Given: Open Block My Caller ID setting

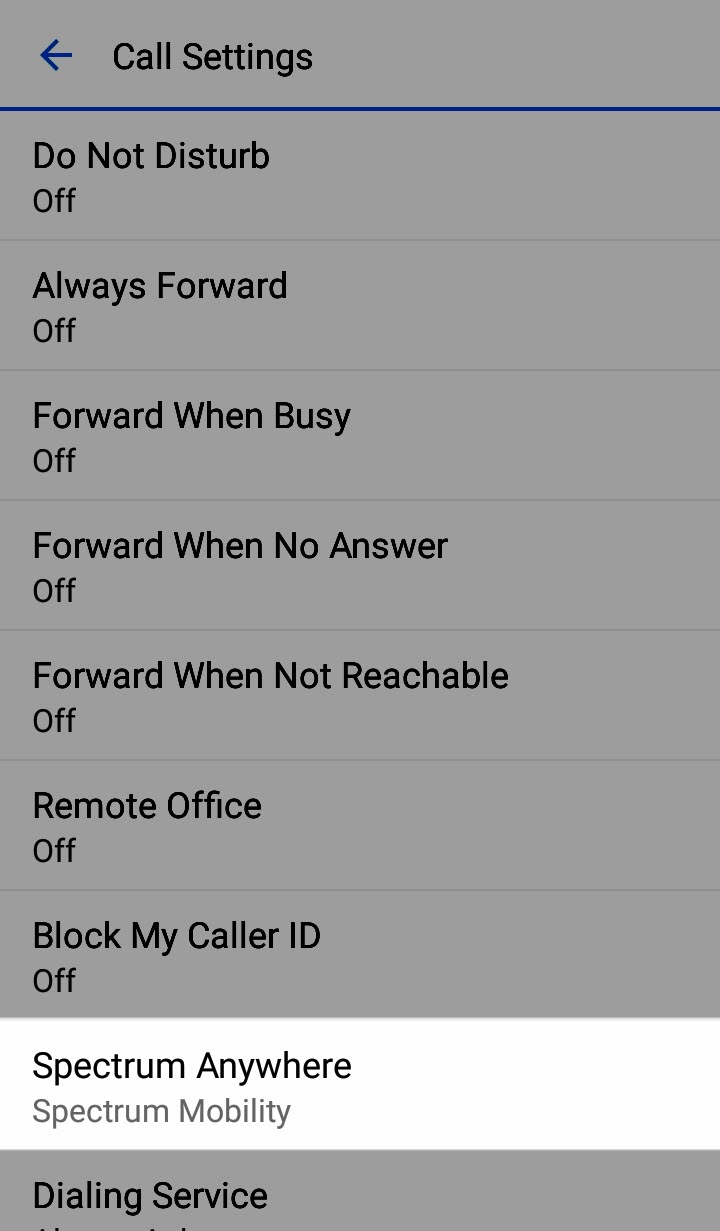Looking at the screenshot, I should (360, 956).
